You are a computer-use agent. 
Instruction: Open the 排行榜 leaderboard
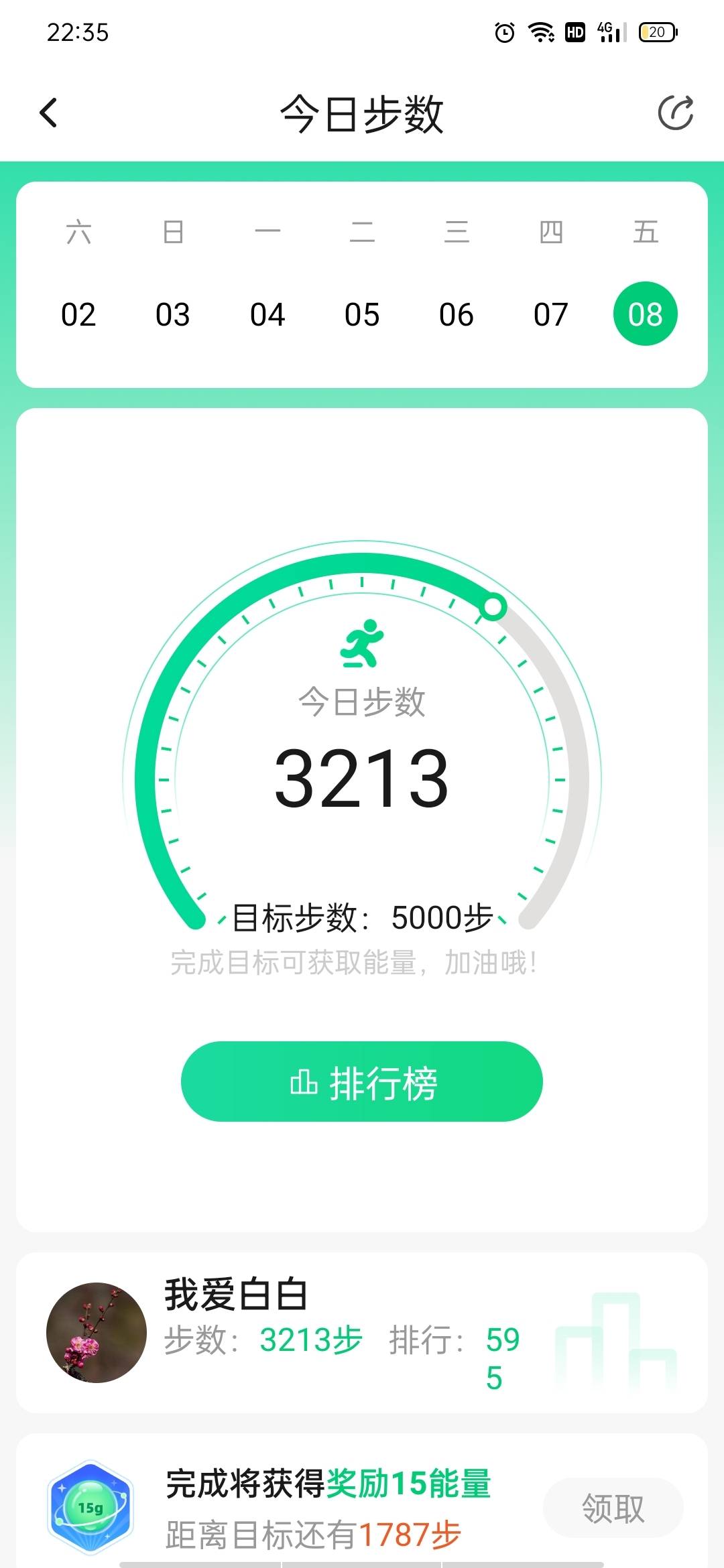coord(362,1082)
